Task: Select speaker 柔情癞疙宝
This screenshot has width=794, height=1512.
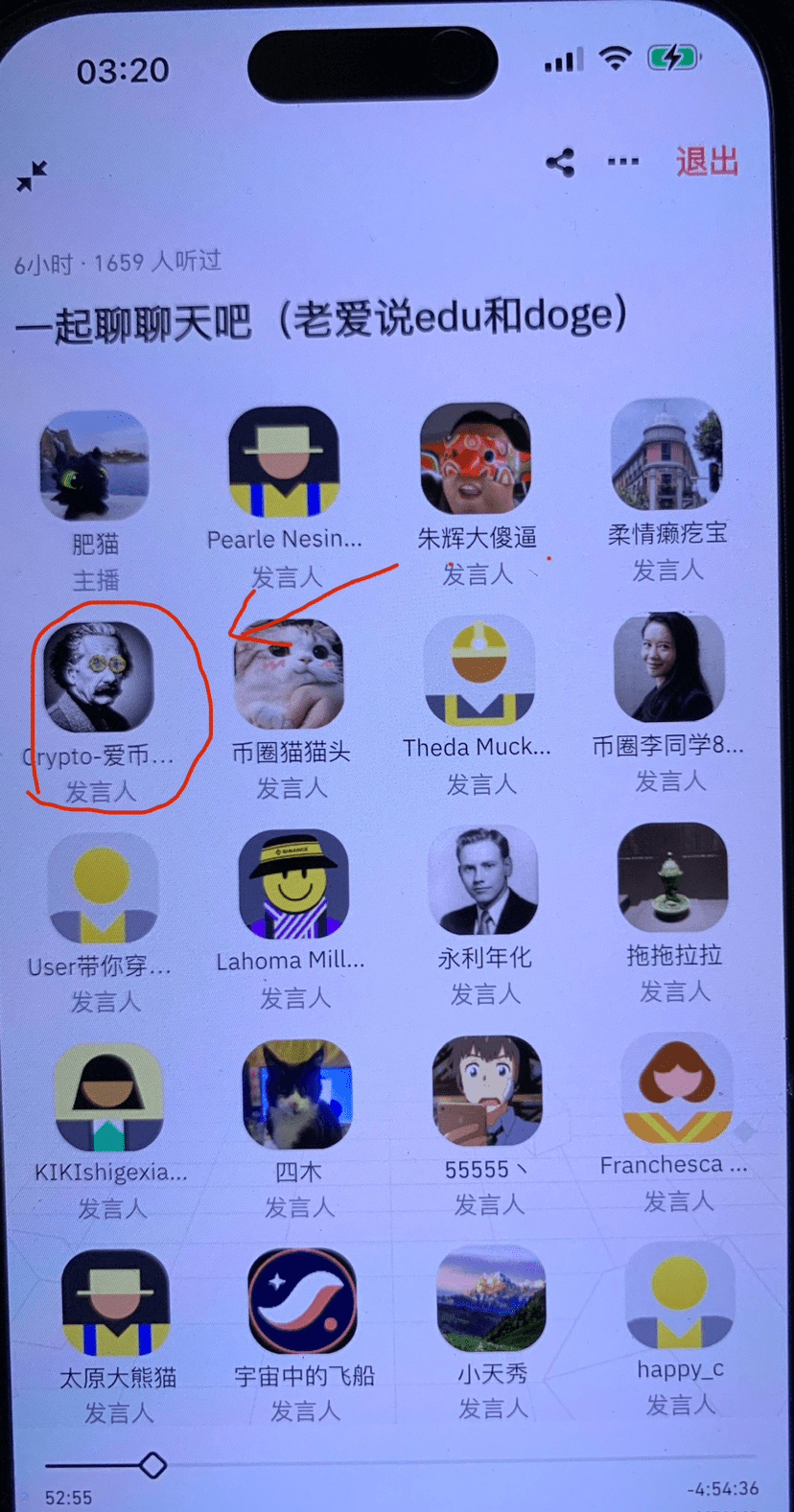Action: coord(666,454)
